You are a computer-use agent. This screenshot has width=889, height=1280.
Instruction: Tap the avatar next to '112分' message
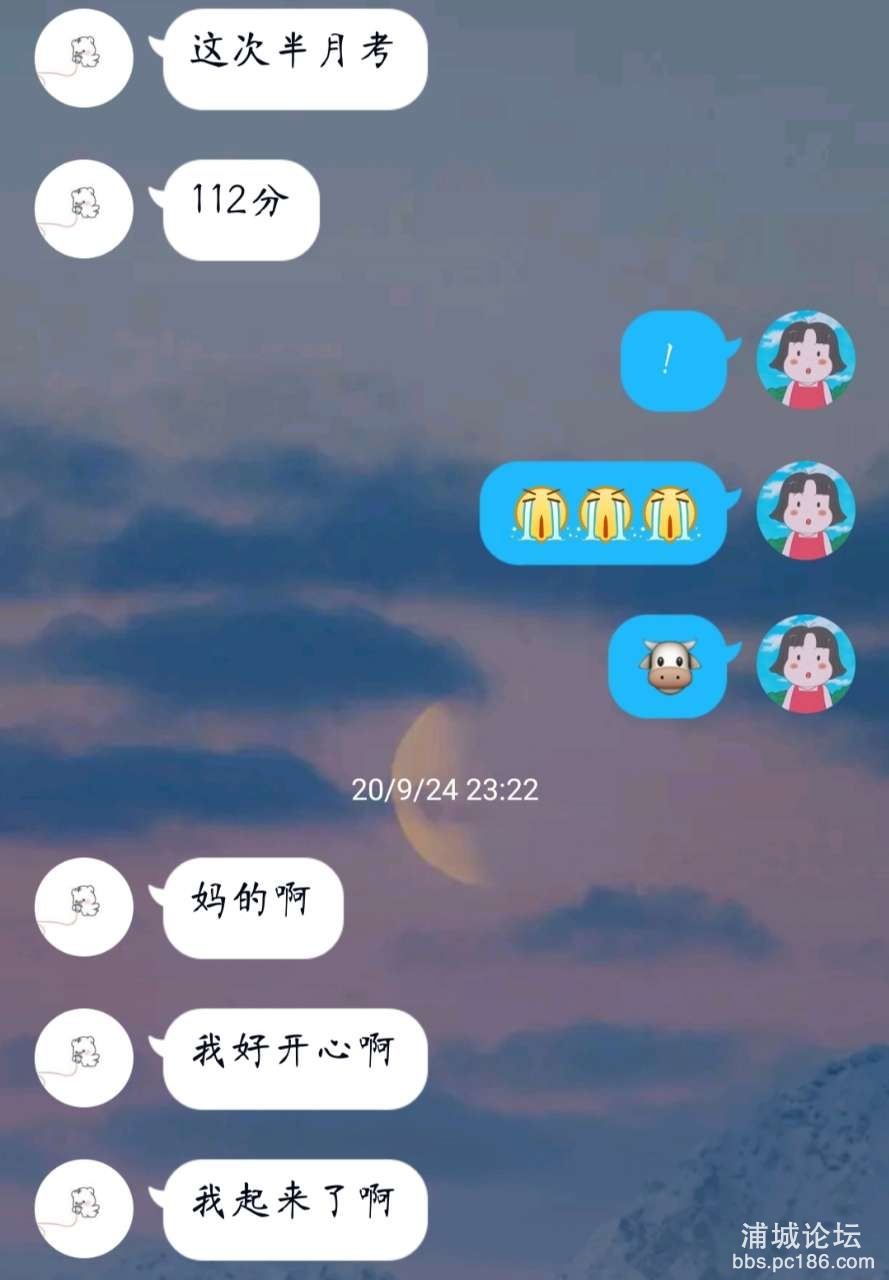coord(84,209)
